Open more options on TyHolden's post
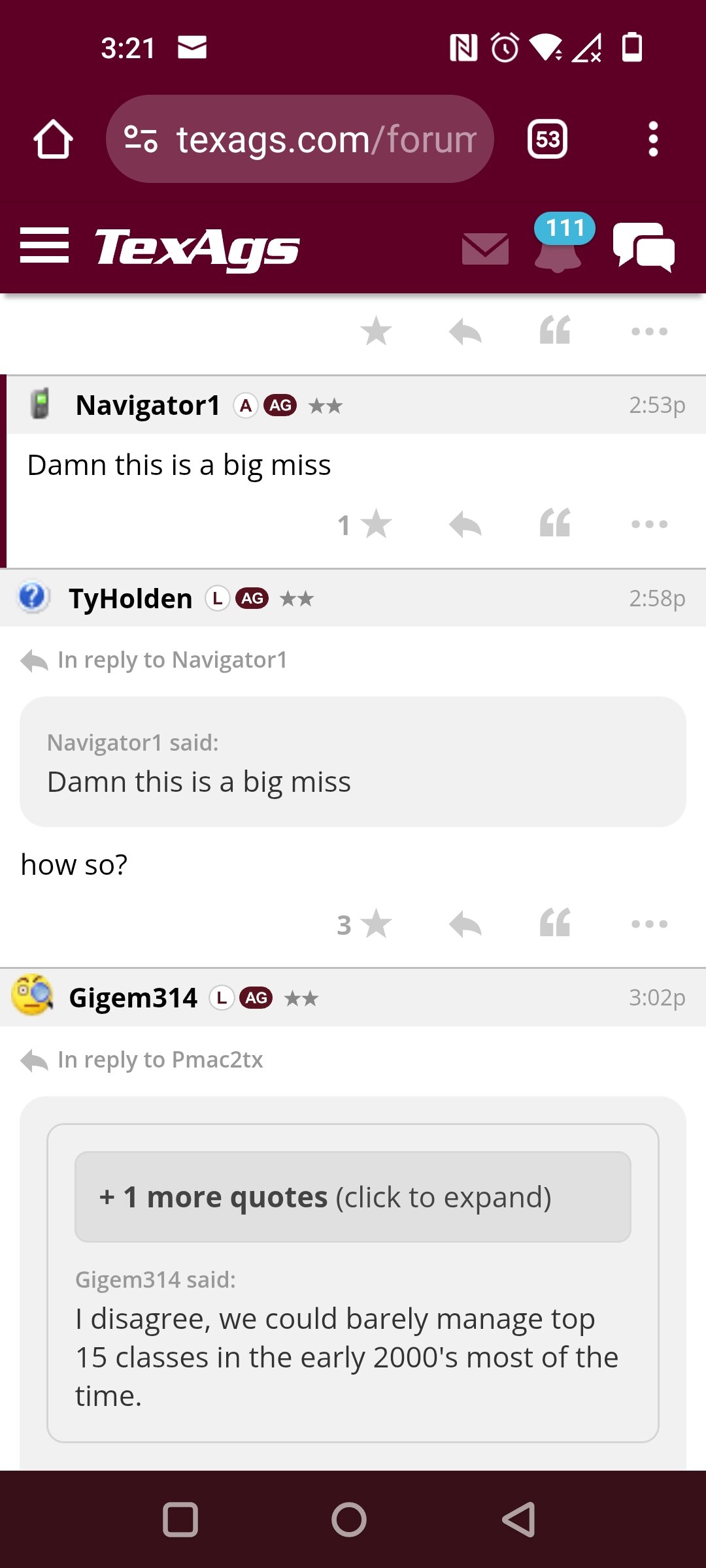This screenshot has height=1568, width=706. tap(649, 924)
